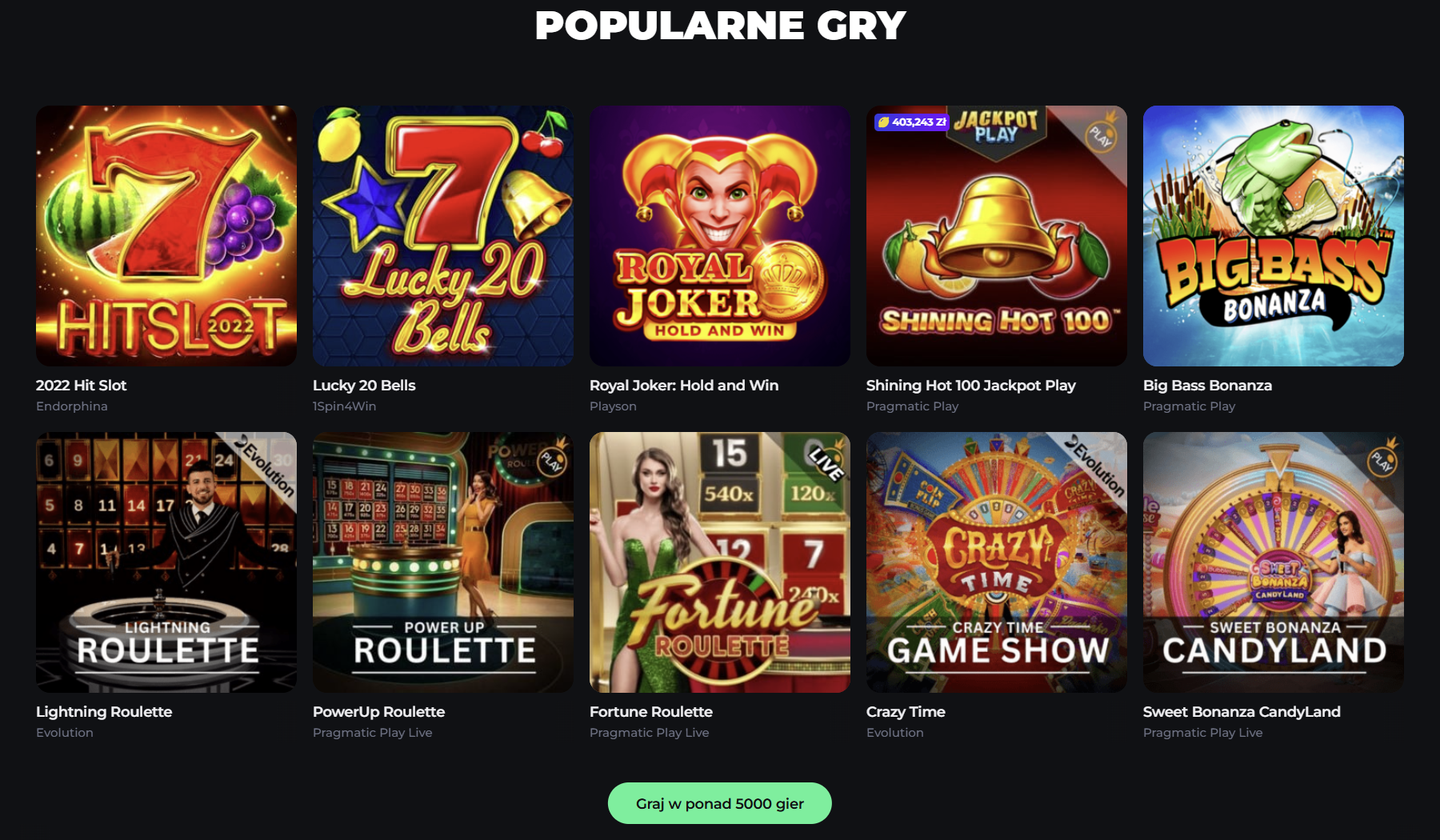Open PowerUp Roulette live game
Screen dimensions: 1440x840
pos(442,562)
